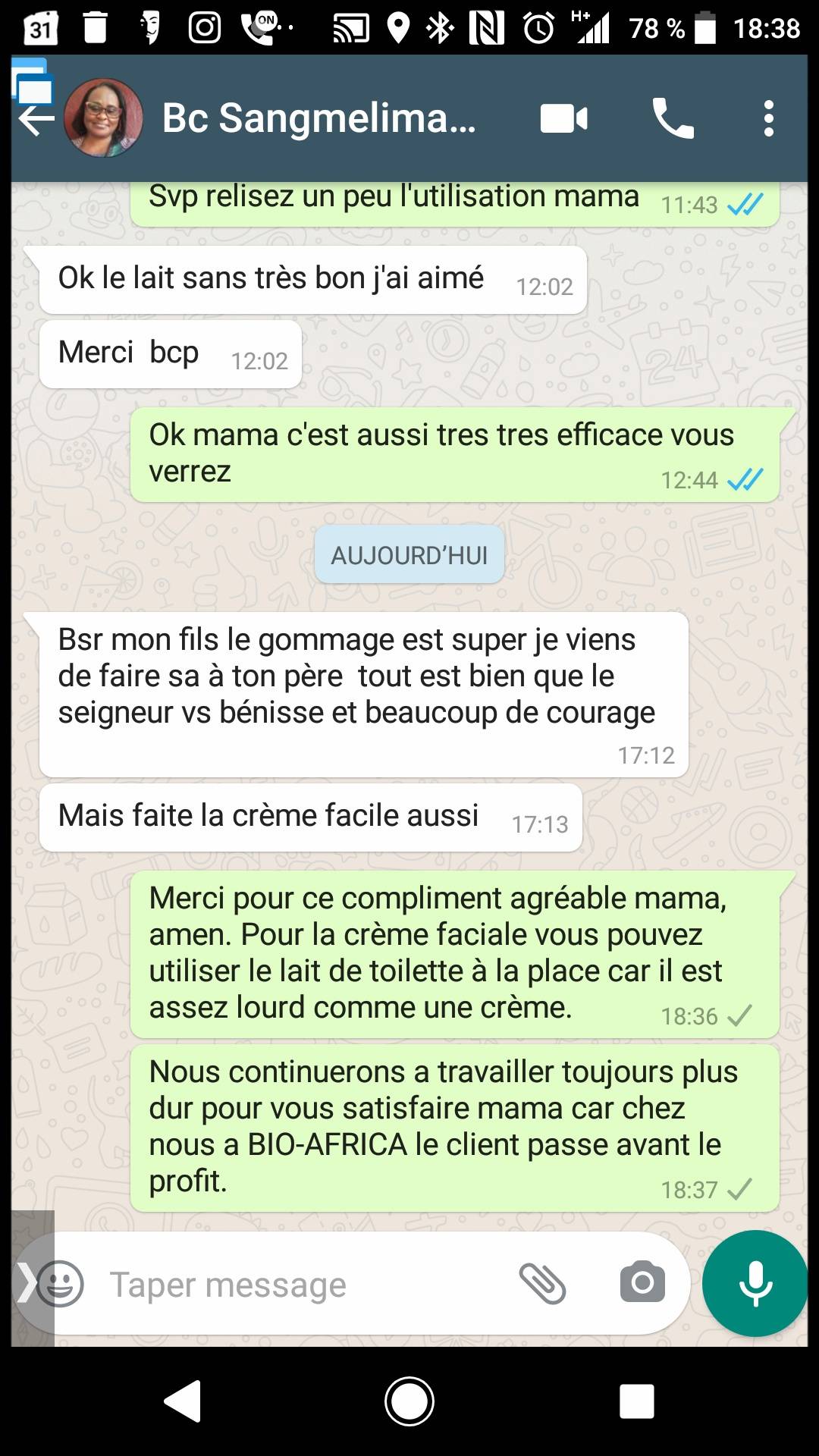Image resolution: width=819 pixels, height=1456 pixels.
Task: Start a voice call with this contact
Action: (x=673, y=119)
